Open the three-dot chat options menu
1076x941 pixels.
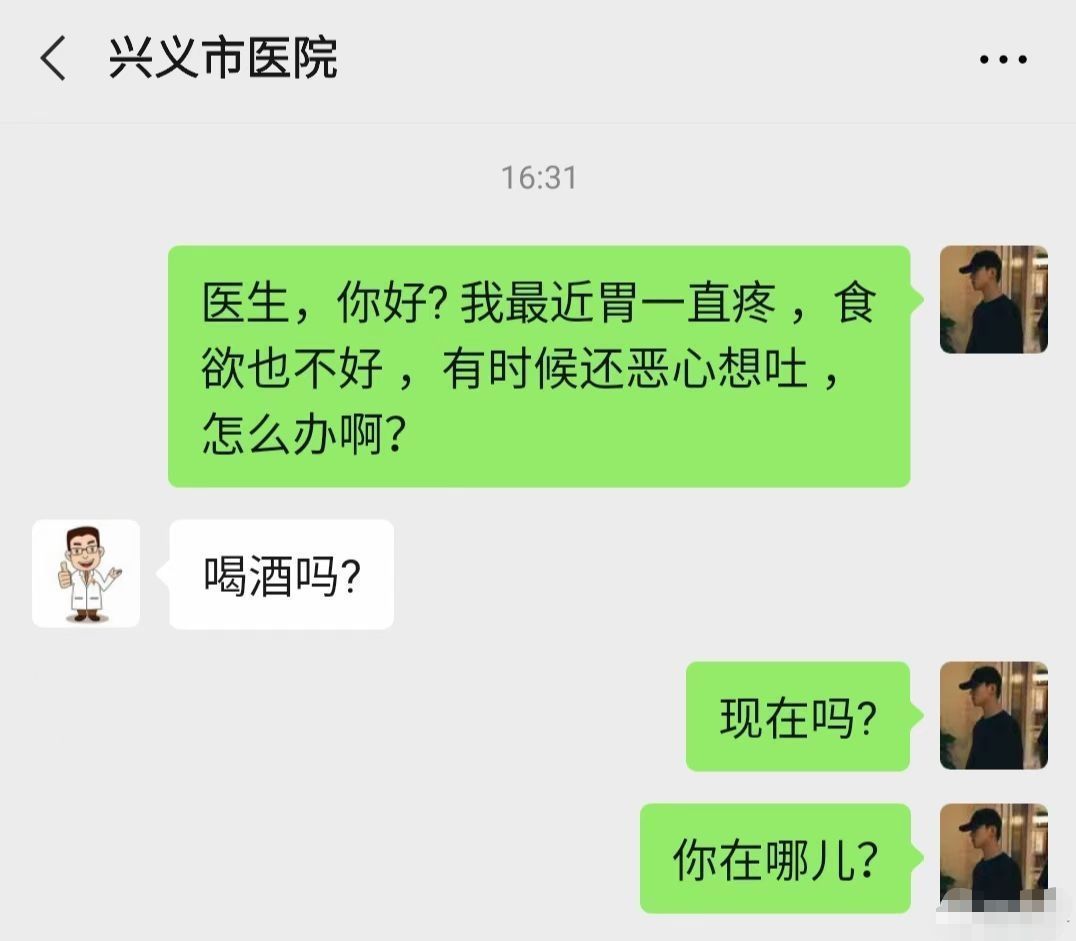tap(1003, 60)
